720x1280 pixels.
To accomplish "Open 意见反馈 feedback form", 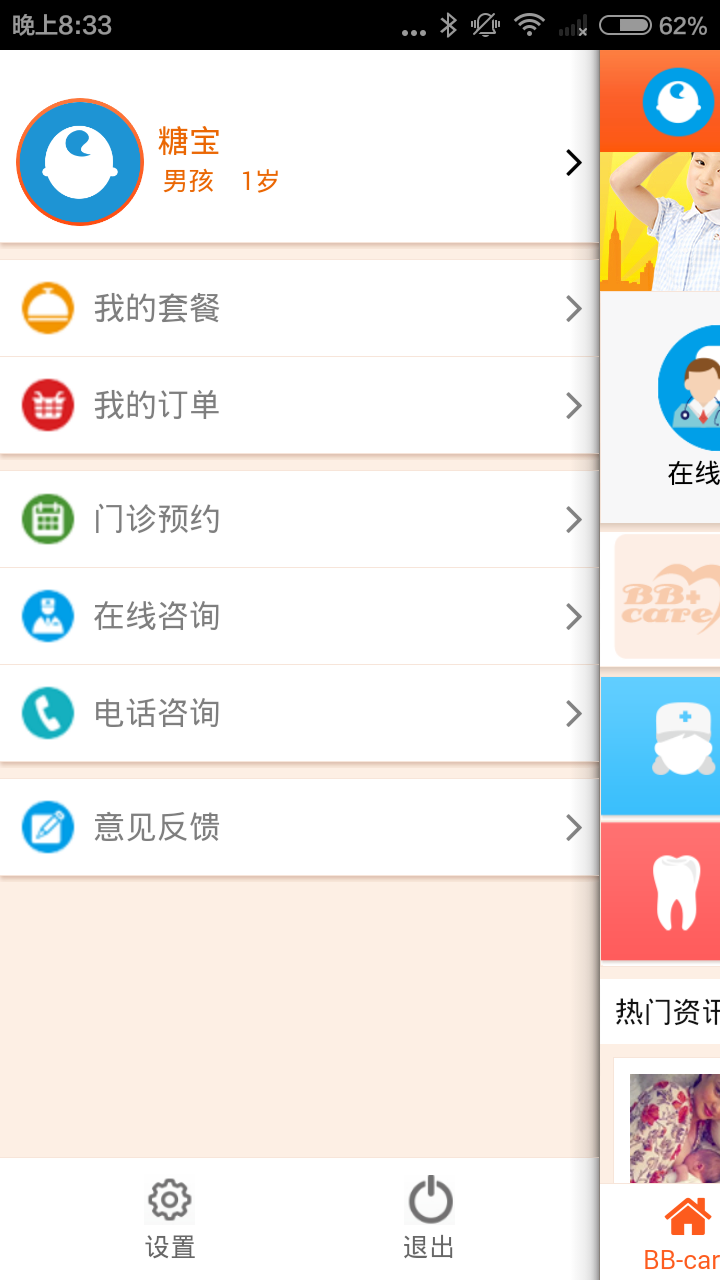I will point(300,827).
